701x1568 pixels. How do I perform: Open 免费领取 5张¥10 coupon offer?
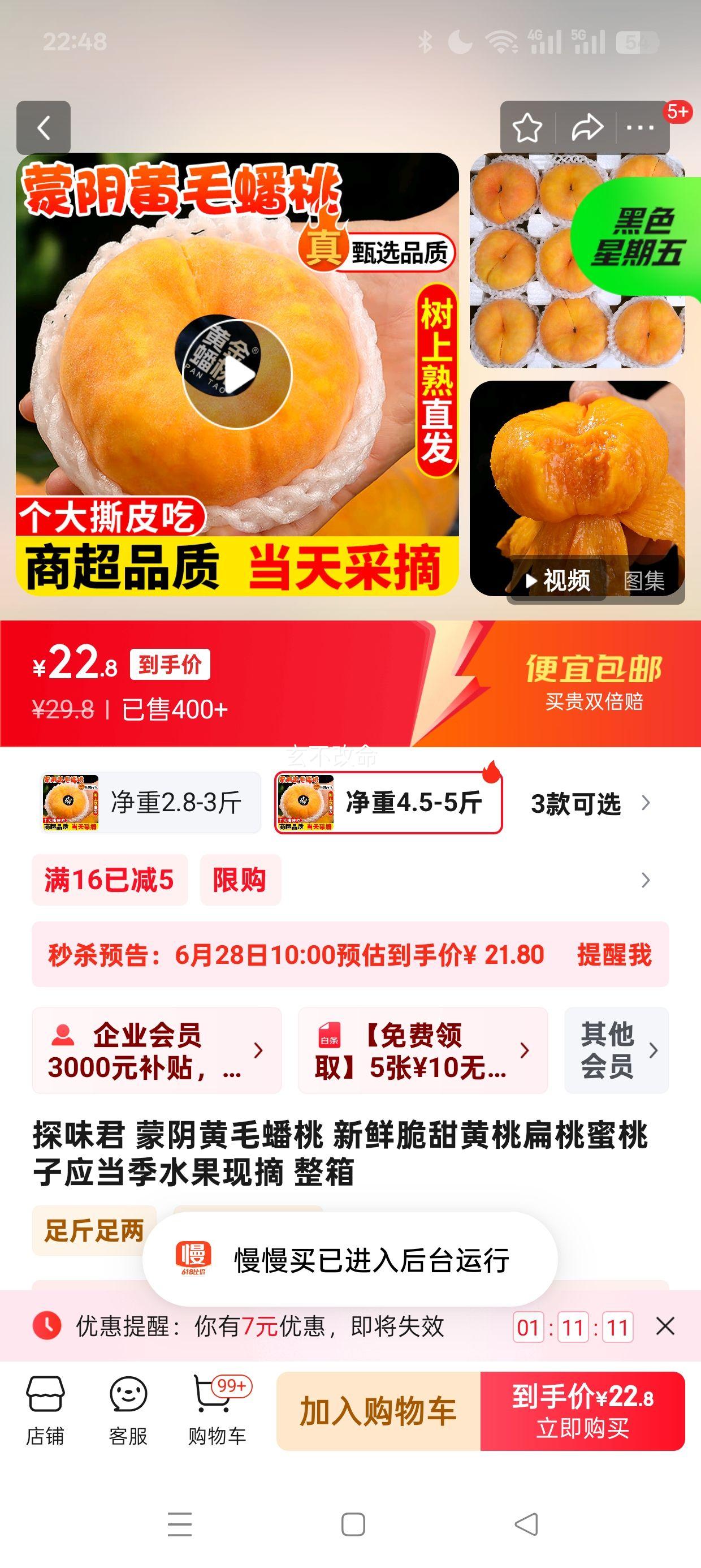coord(422,1050)
